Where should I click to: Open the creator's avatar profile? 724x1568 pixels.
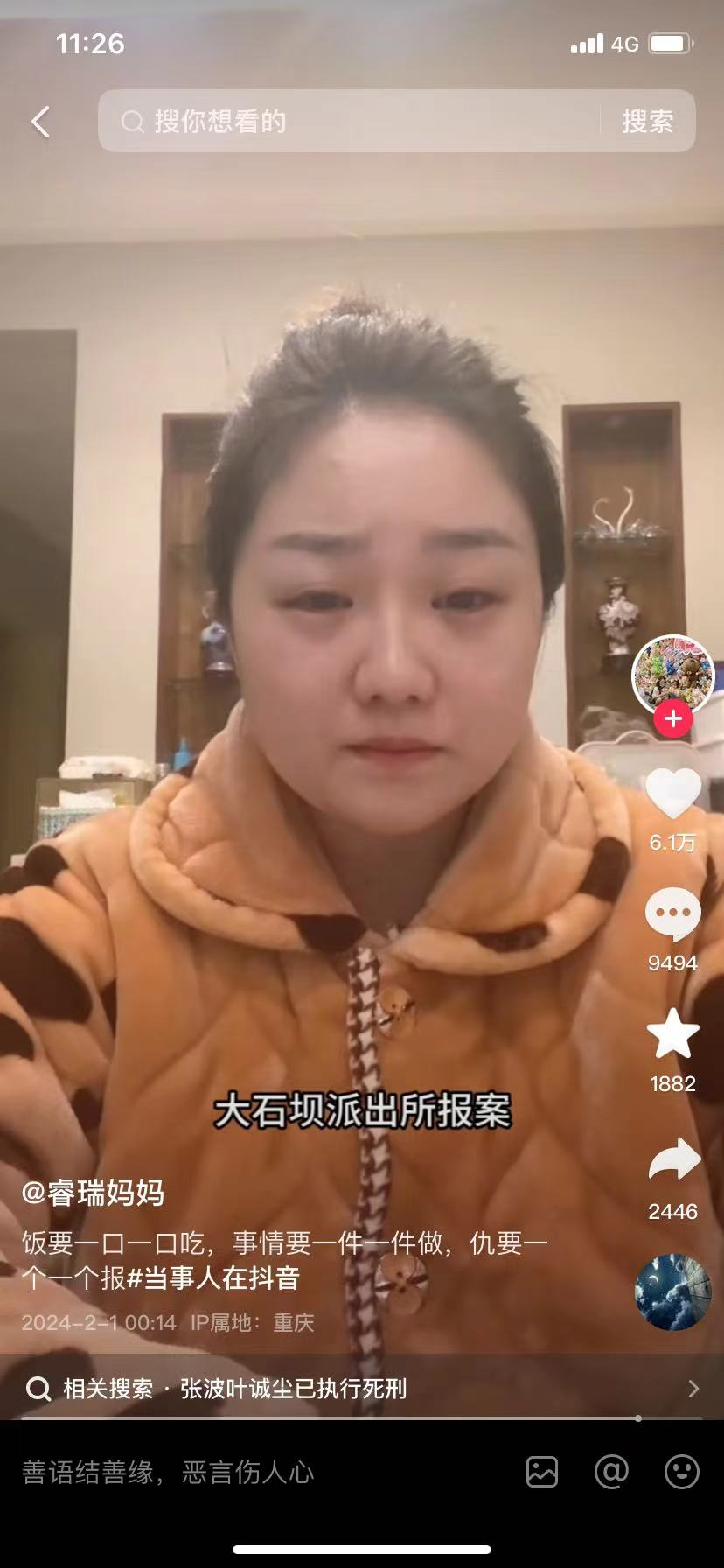click(672, 675)
